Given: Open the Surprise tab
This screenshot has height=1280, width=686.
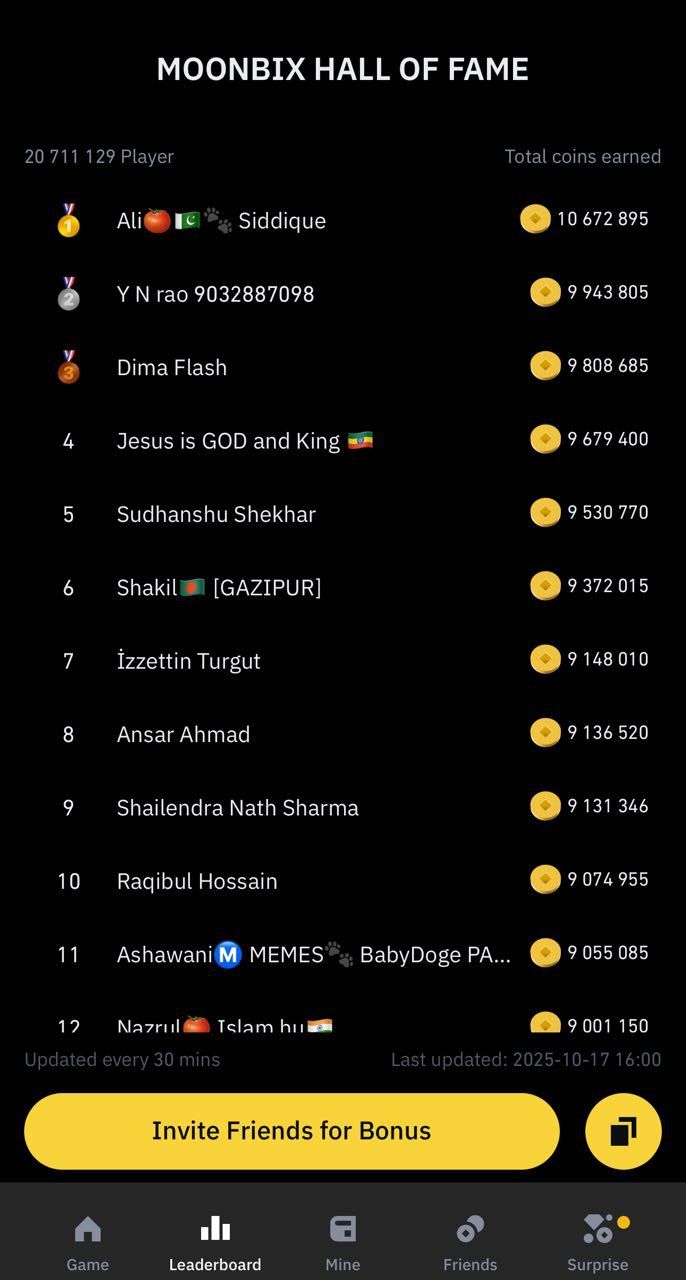Looking at the screenshot, I should (598, 1243).
